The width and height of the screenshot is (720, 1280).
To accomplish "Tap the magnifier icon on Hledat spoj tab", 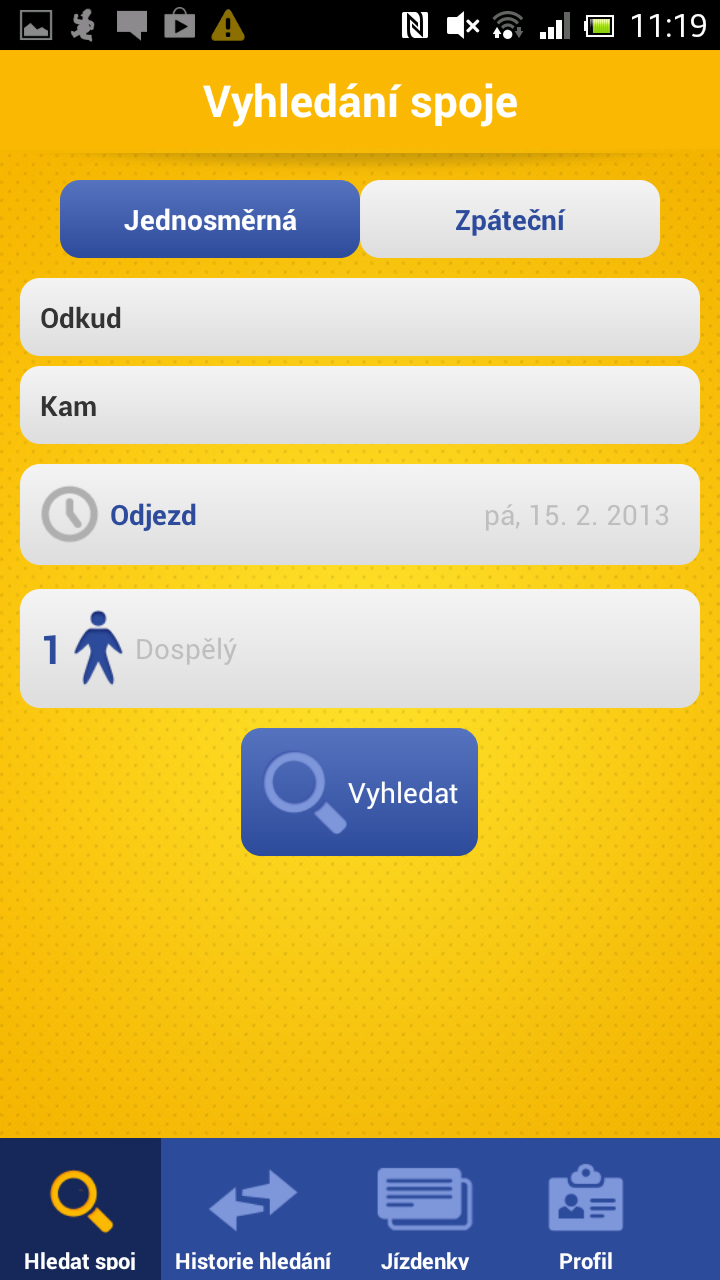I will pos(78,1203).
